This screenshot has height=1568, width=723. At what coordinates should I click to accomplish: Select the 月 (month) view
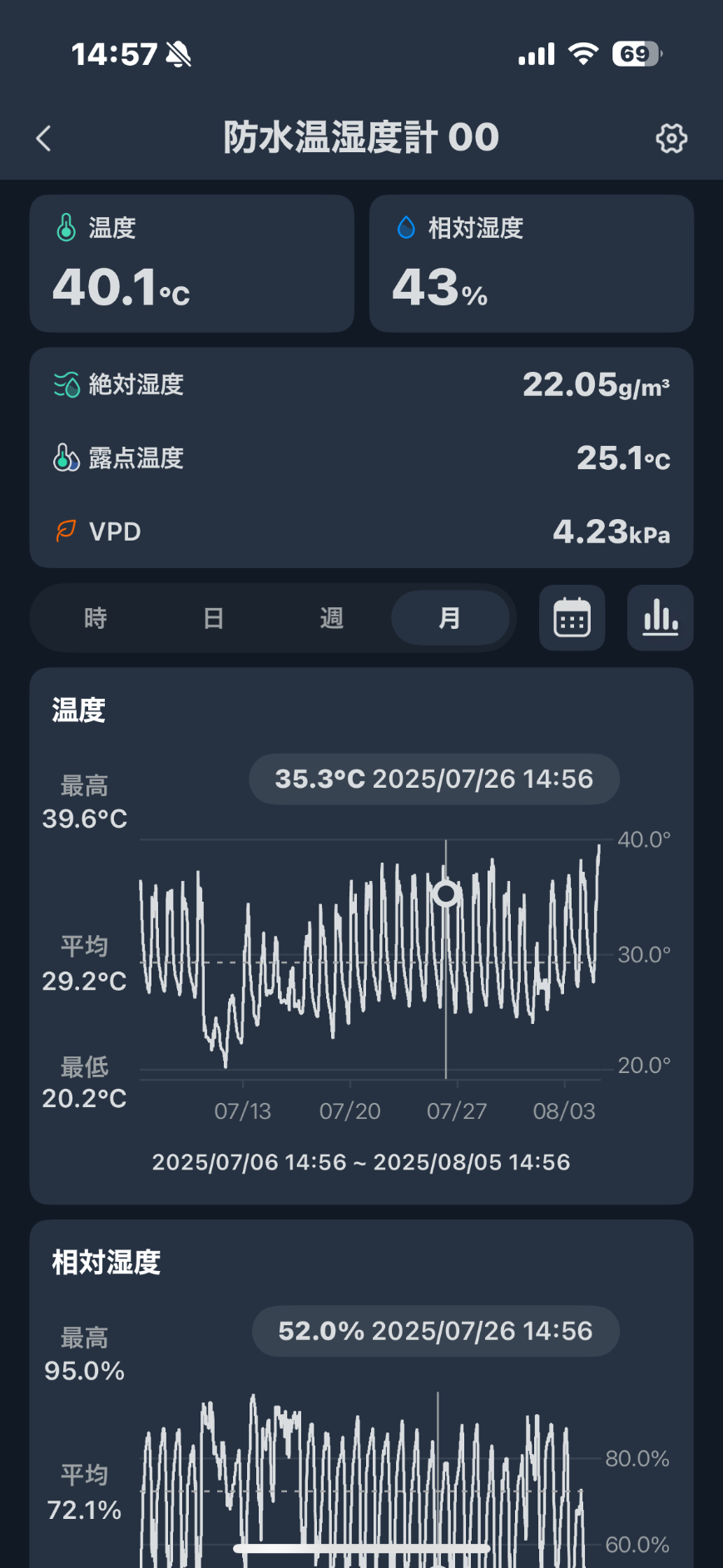click(x=450, y=618)
